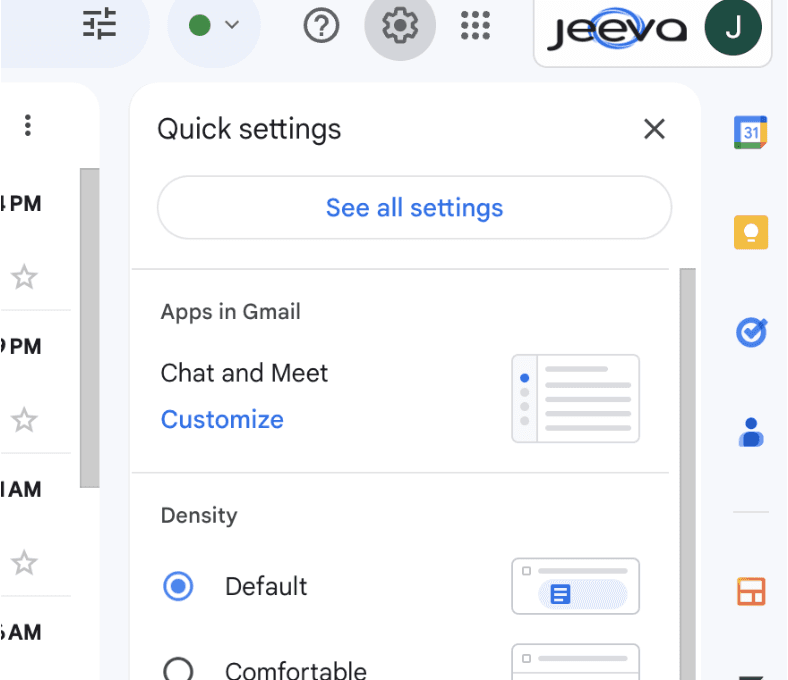Expand the active status dropdown
The height and width of the screenshot is (680, 788).
coord(214,25)
